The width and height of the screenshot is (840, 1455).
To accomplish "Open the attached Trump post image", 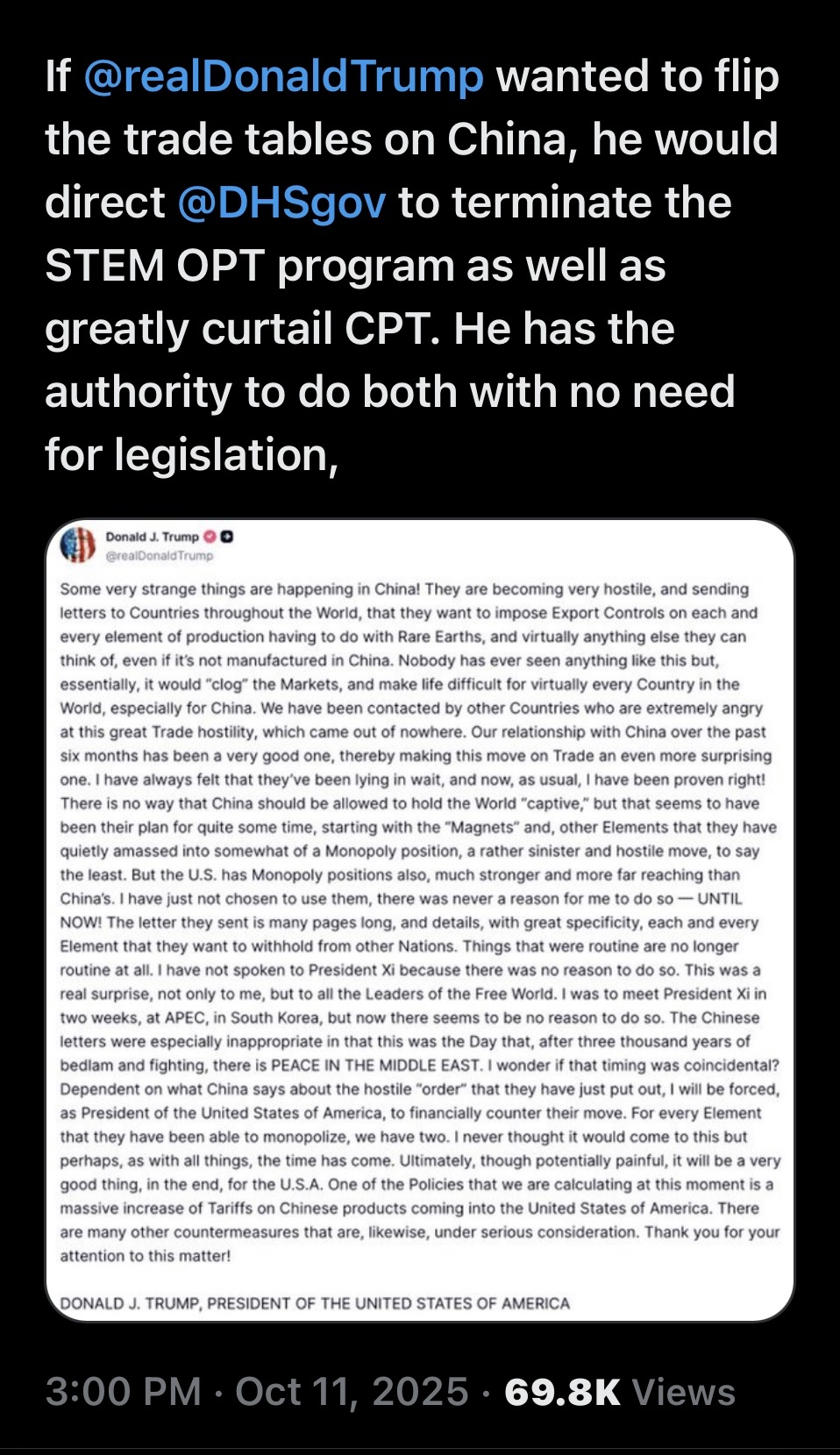I will [x=420, y=921].
